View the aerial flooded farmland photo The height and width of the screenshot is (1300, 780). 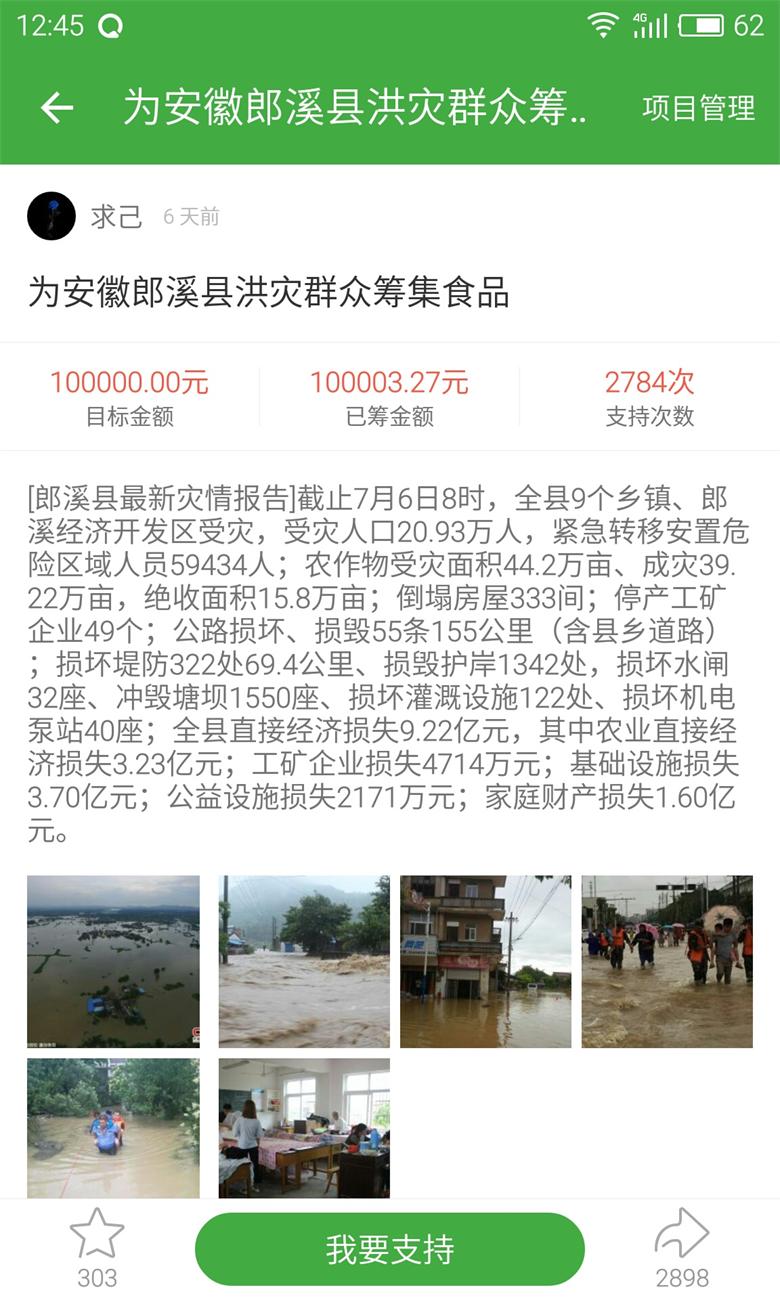[113, 962]
